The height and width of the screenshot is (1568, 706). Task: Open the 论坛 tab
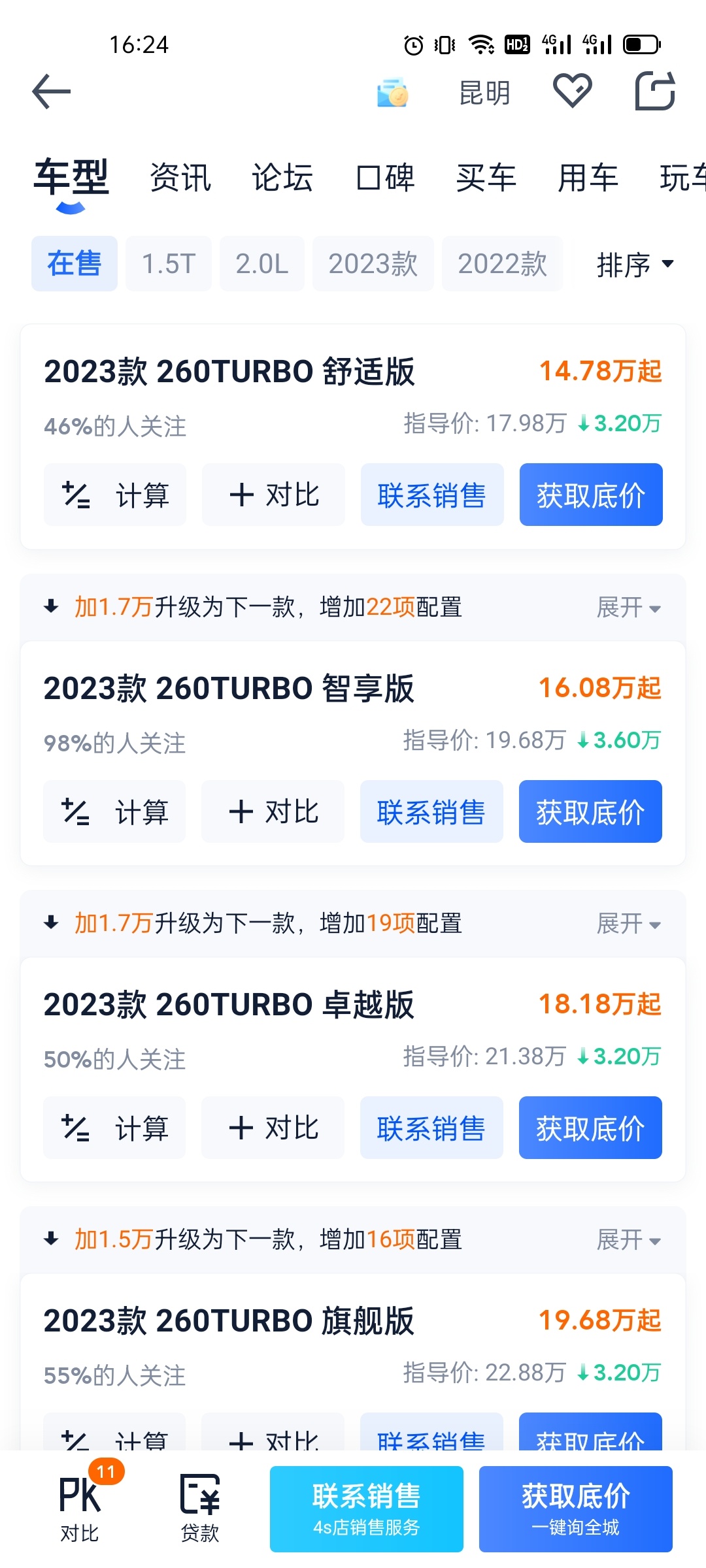pos(283,178)
